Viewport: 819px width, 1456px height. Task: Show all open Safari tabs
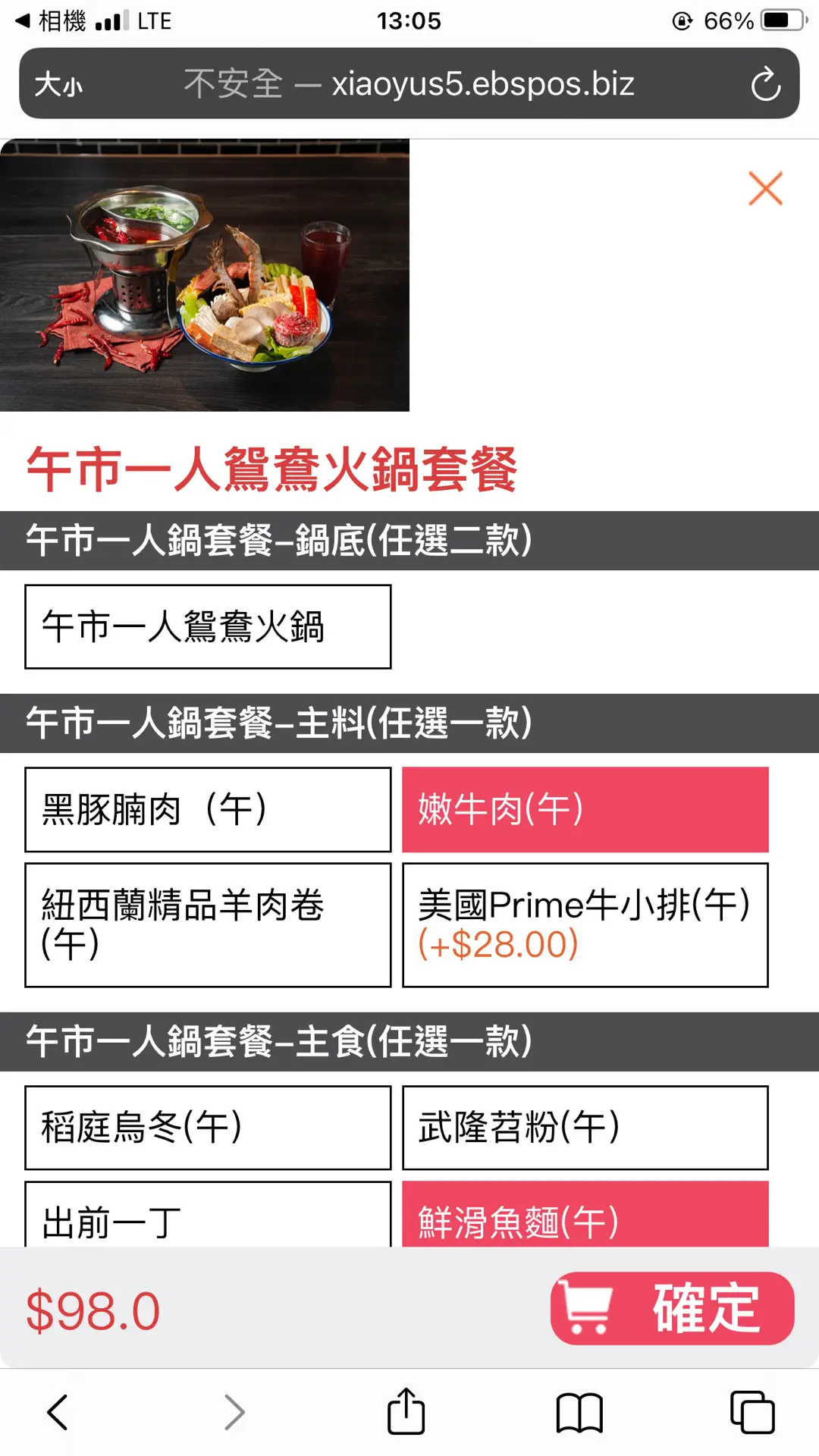pyautogui.click(x=752, y=1413)
